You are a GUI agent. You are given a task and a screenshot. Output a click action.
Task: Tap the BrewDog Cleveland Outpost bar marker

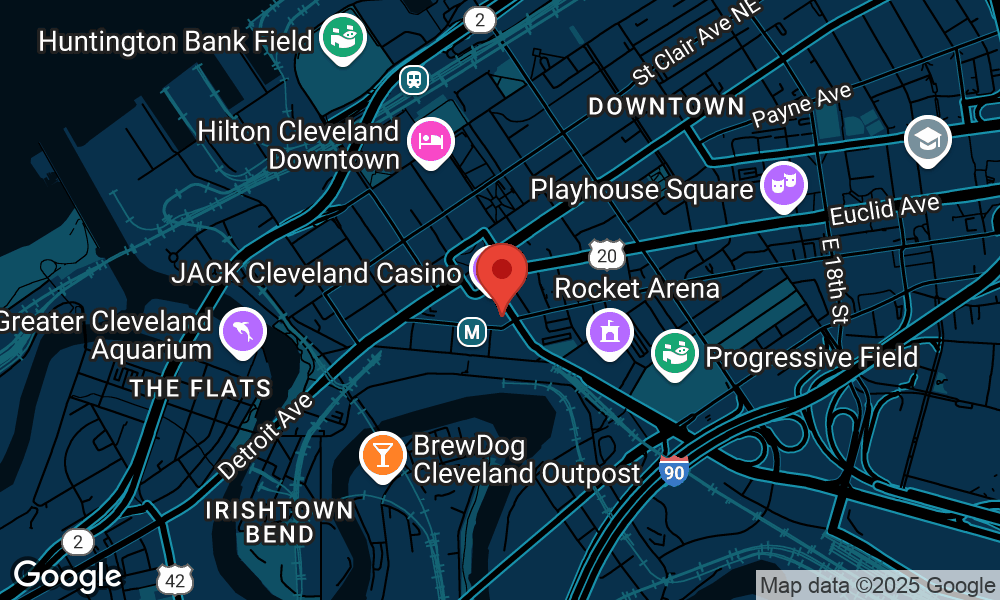382,455
